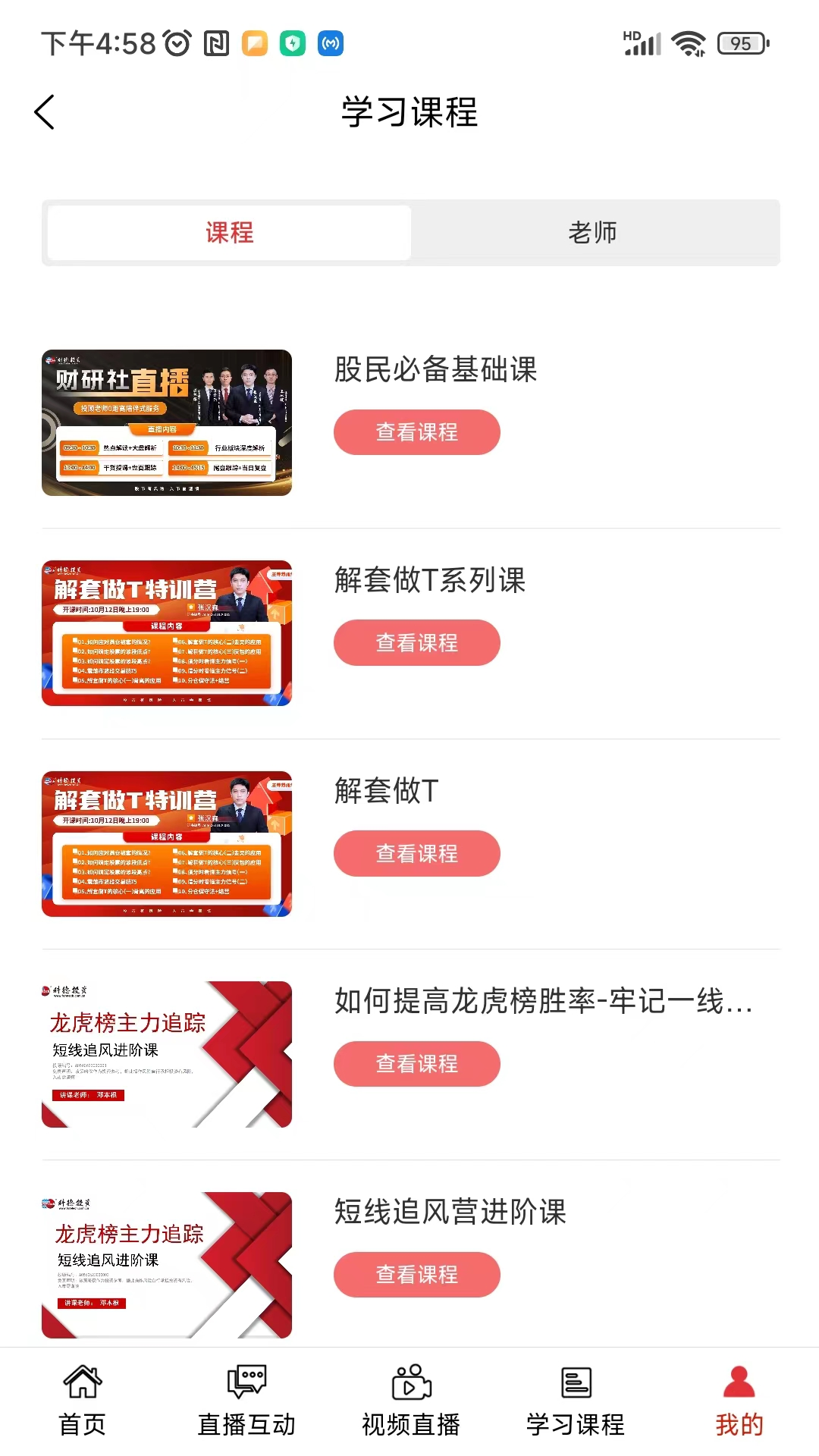819x1456 pixels.
Task: Open the 短线追风营进阶课 cover image
Action: tap(167, 1265)
